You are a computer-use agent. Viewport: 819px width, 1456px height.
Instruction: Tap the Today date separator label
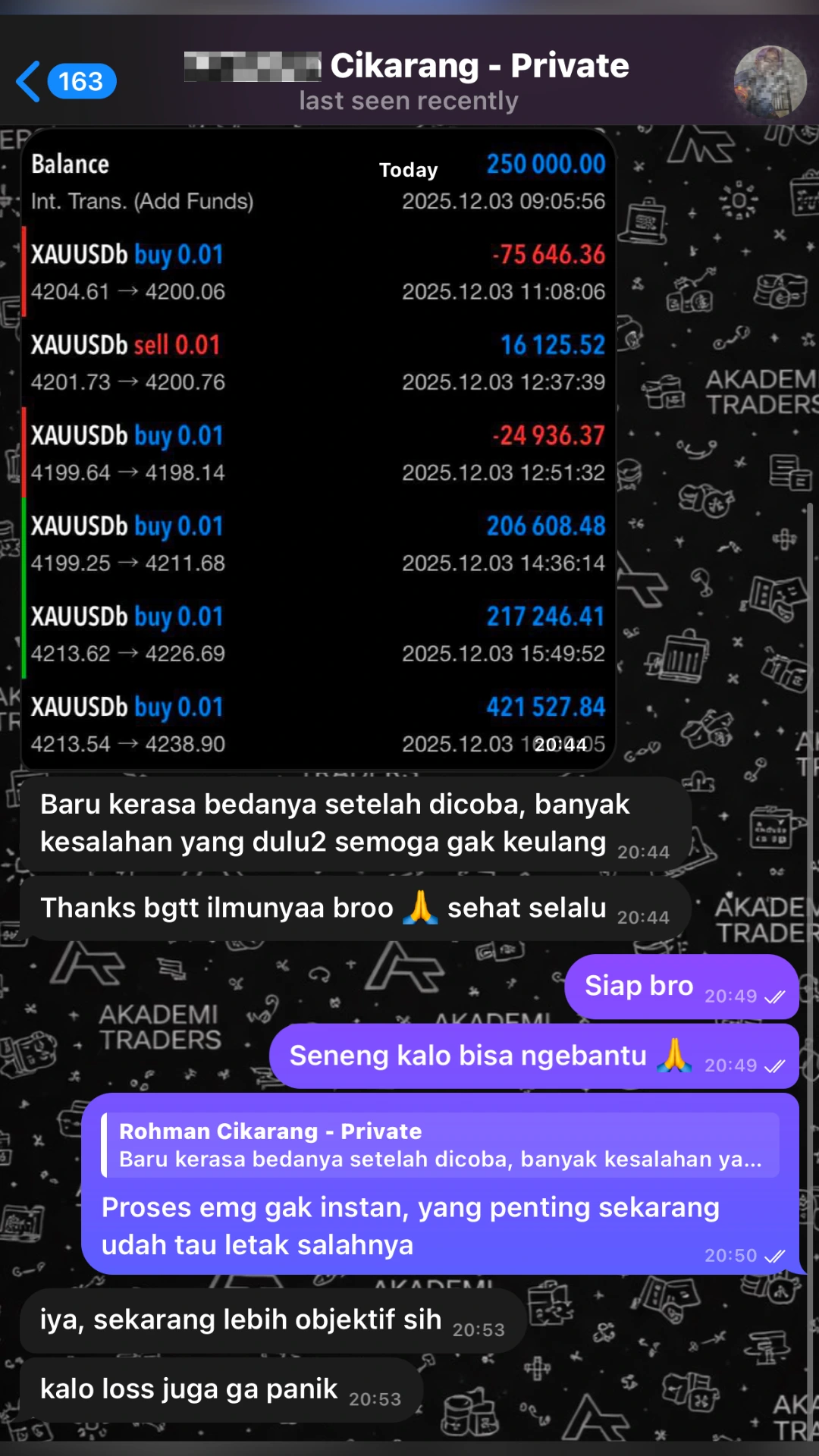(x=408, y=169)
